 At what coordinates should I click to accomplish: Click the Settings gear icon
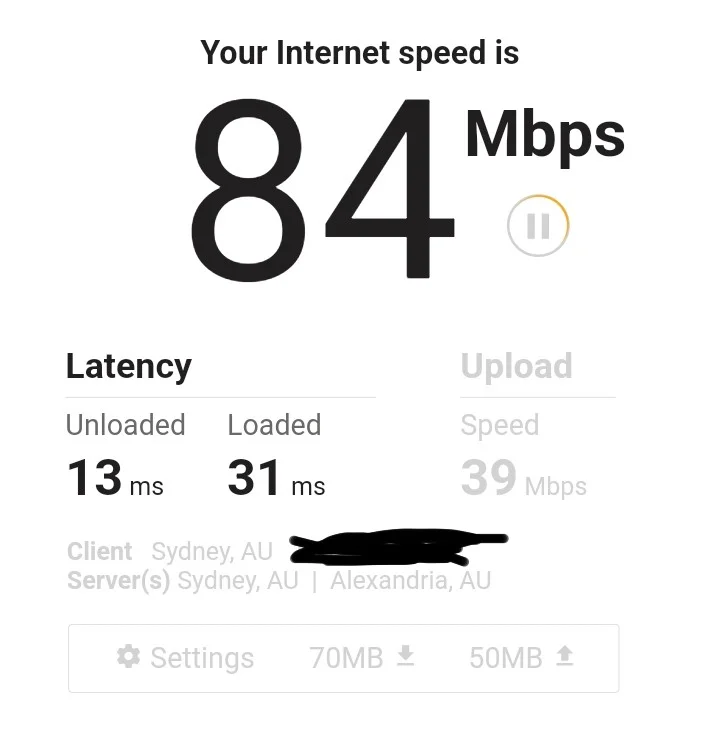(x=128, y=658)
